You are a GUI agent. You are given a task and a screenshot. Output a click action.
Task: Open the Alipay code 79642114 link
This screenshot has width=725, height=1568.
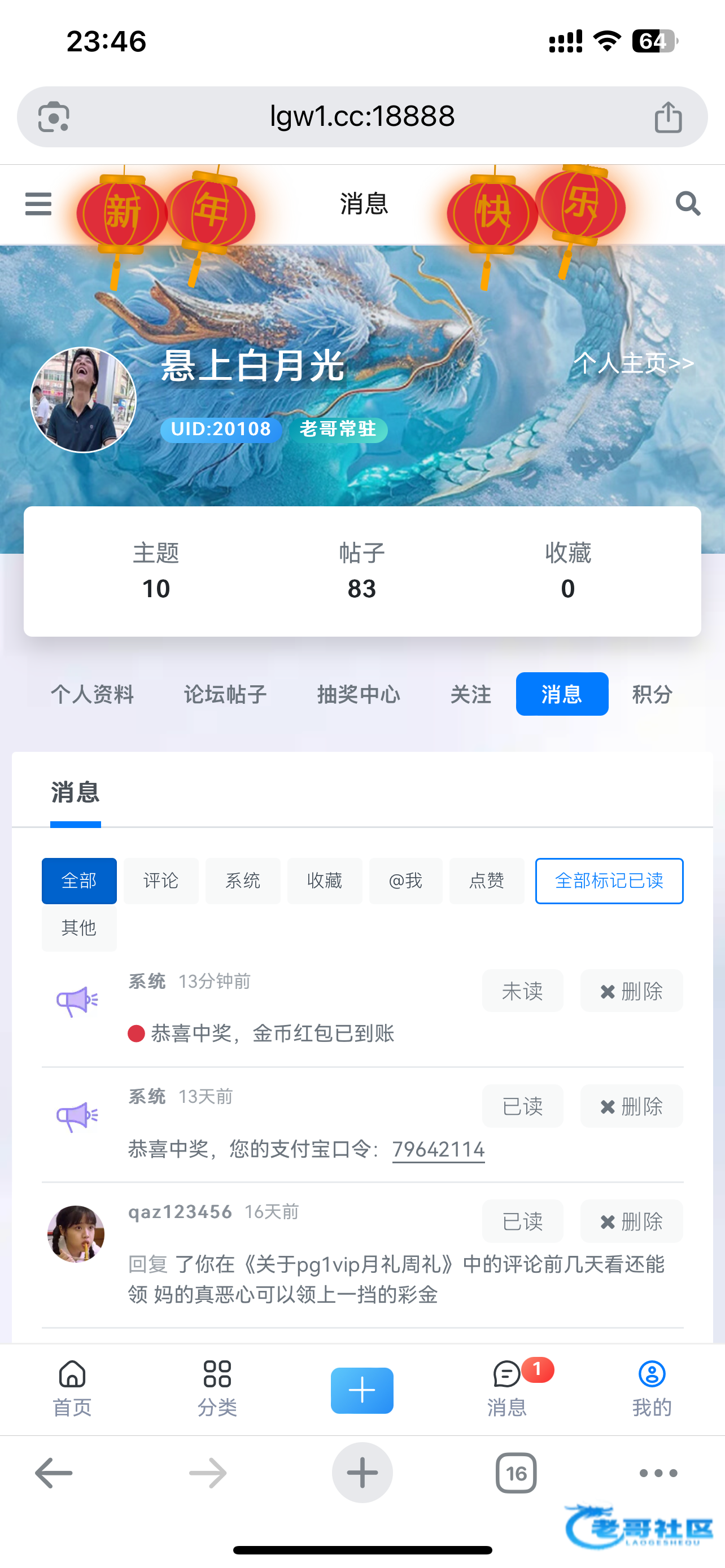[438, 1149]
